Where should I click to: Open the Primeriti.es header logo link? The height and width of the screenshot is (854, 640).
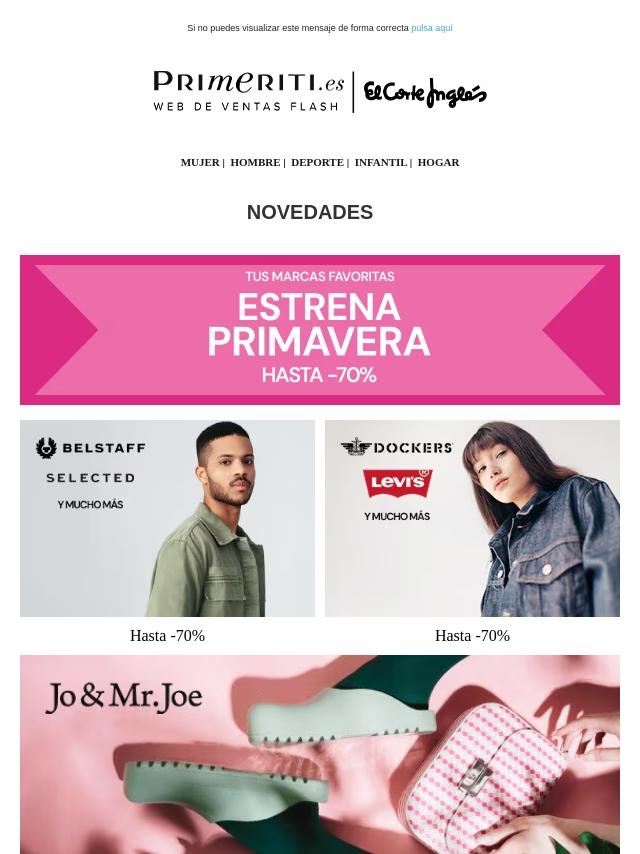tap(249, 91)
